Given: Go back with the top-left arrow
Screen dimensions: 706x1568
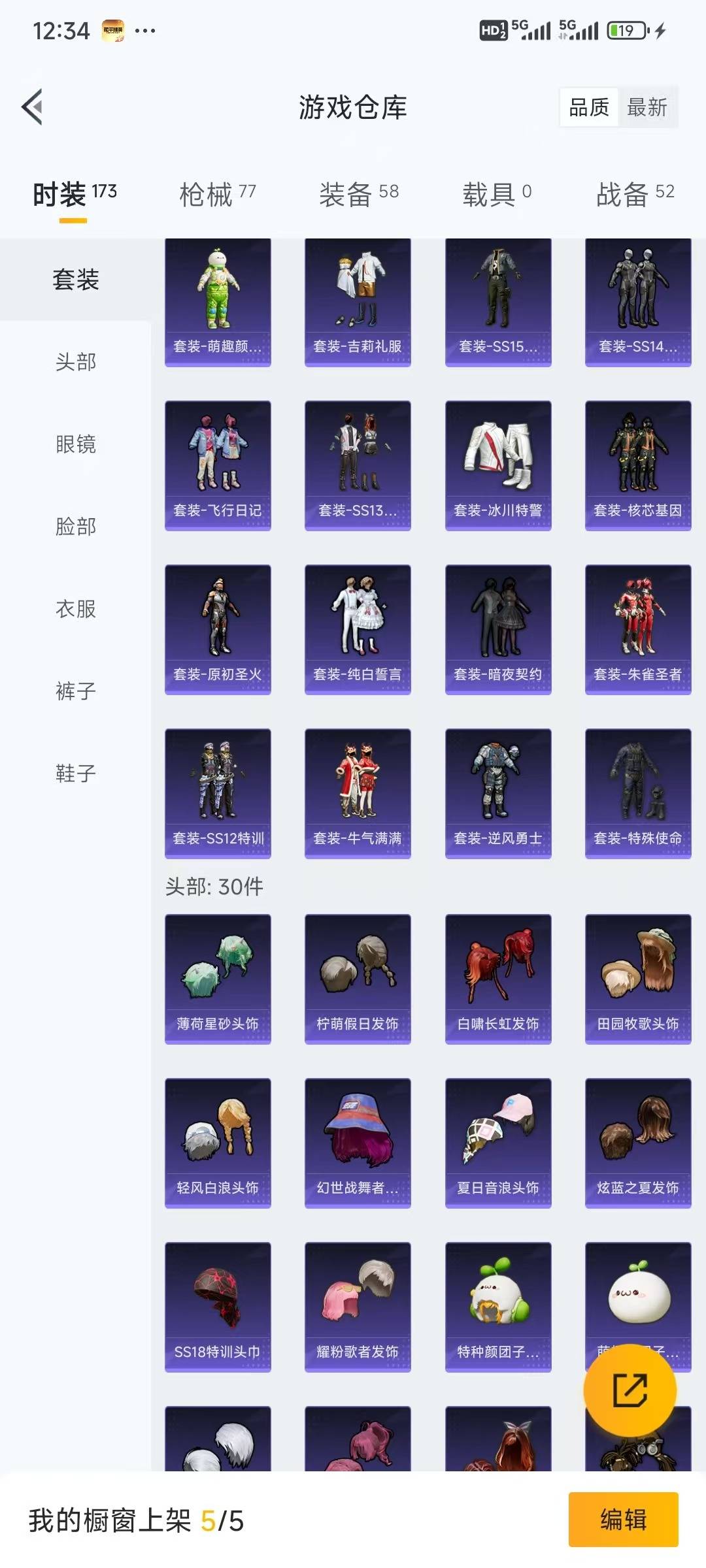Looking at the screenshot, I should click(x=33, y=107).
